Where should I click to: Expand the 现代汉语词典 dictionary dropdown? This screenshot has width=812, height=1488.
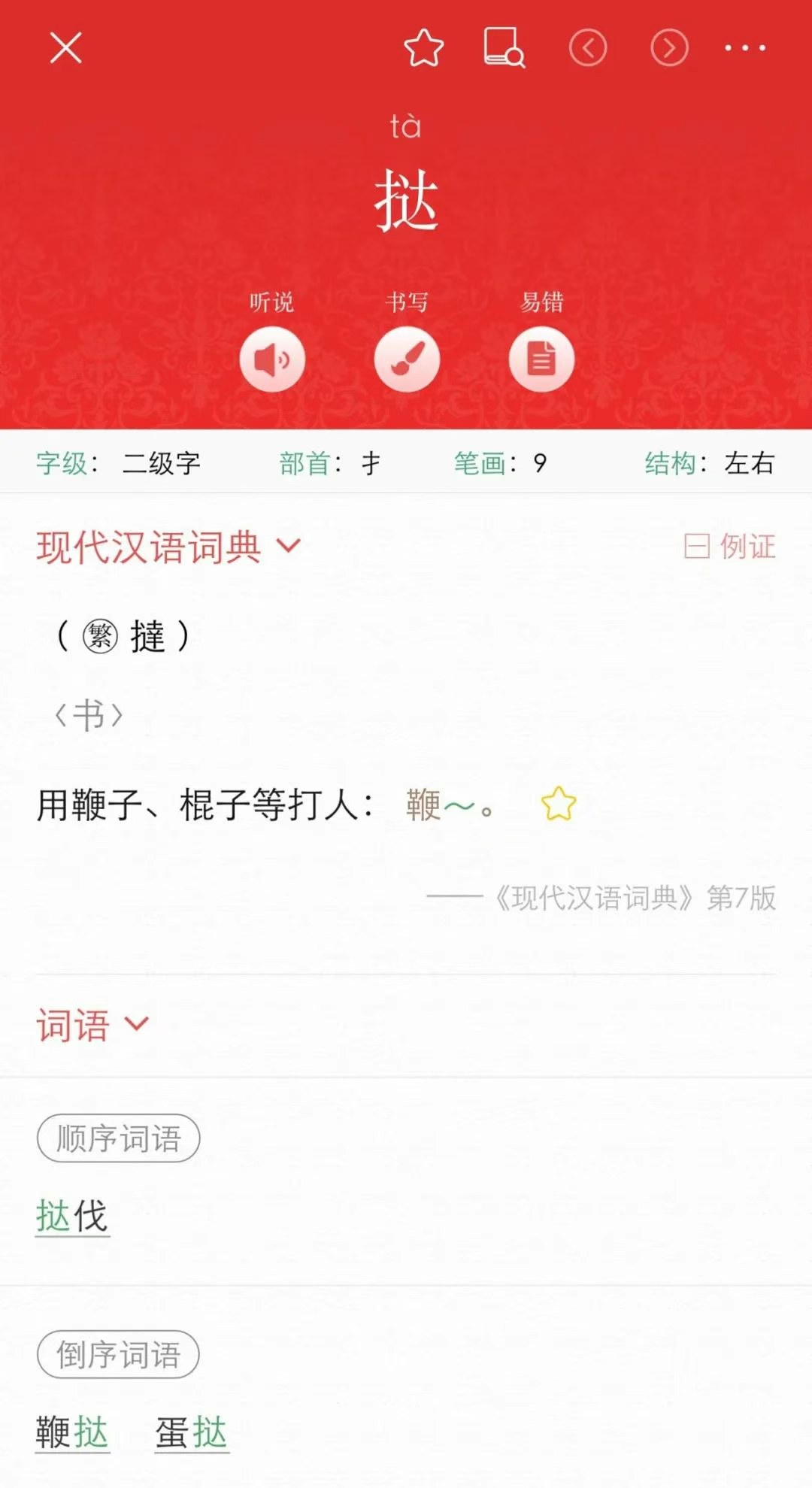(x=168, y=547)
